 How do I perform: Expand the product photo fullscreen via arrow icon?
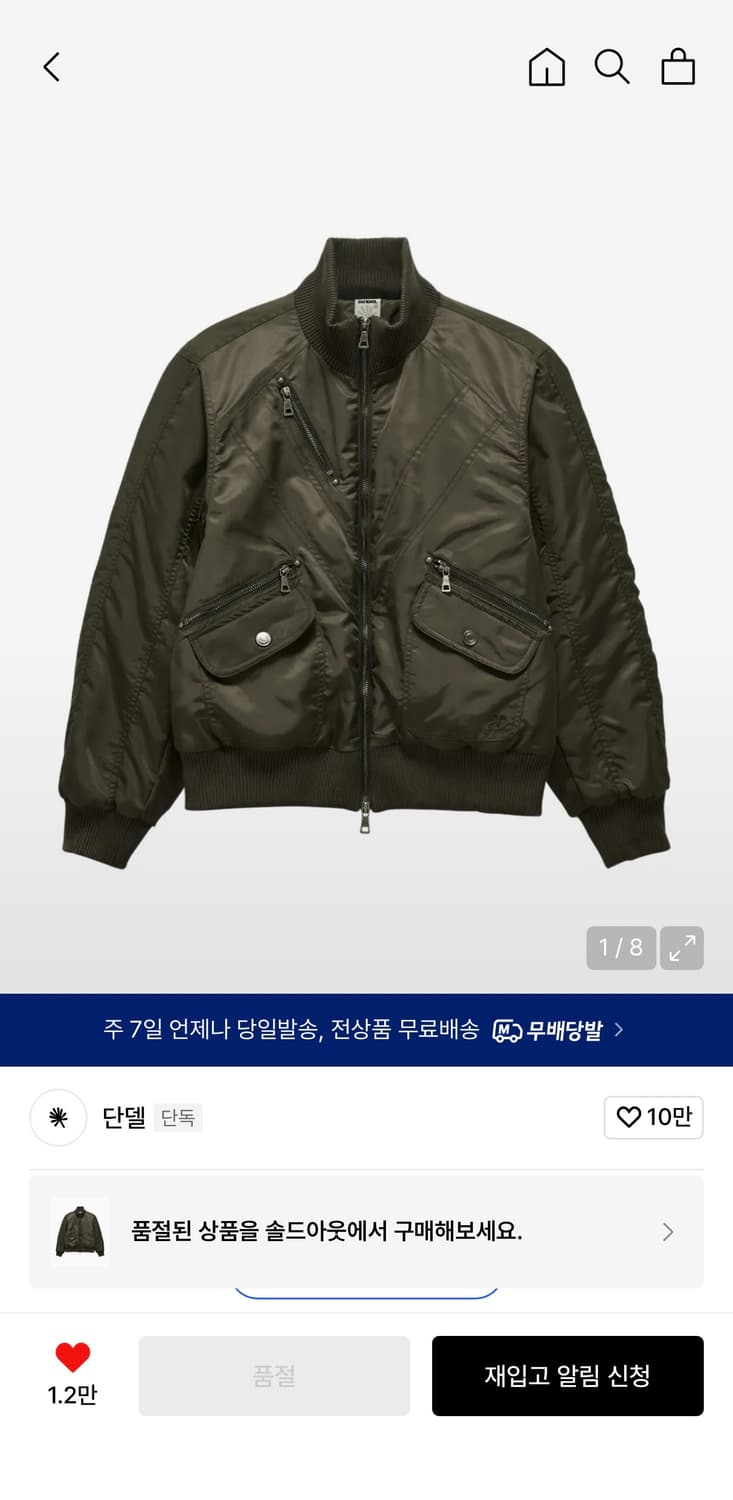(681, 948)
